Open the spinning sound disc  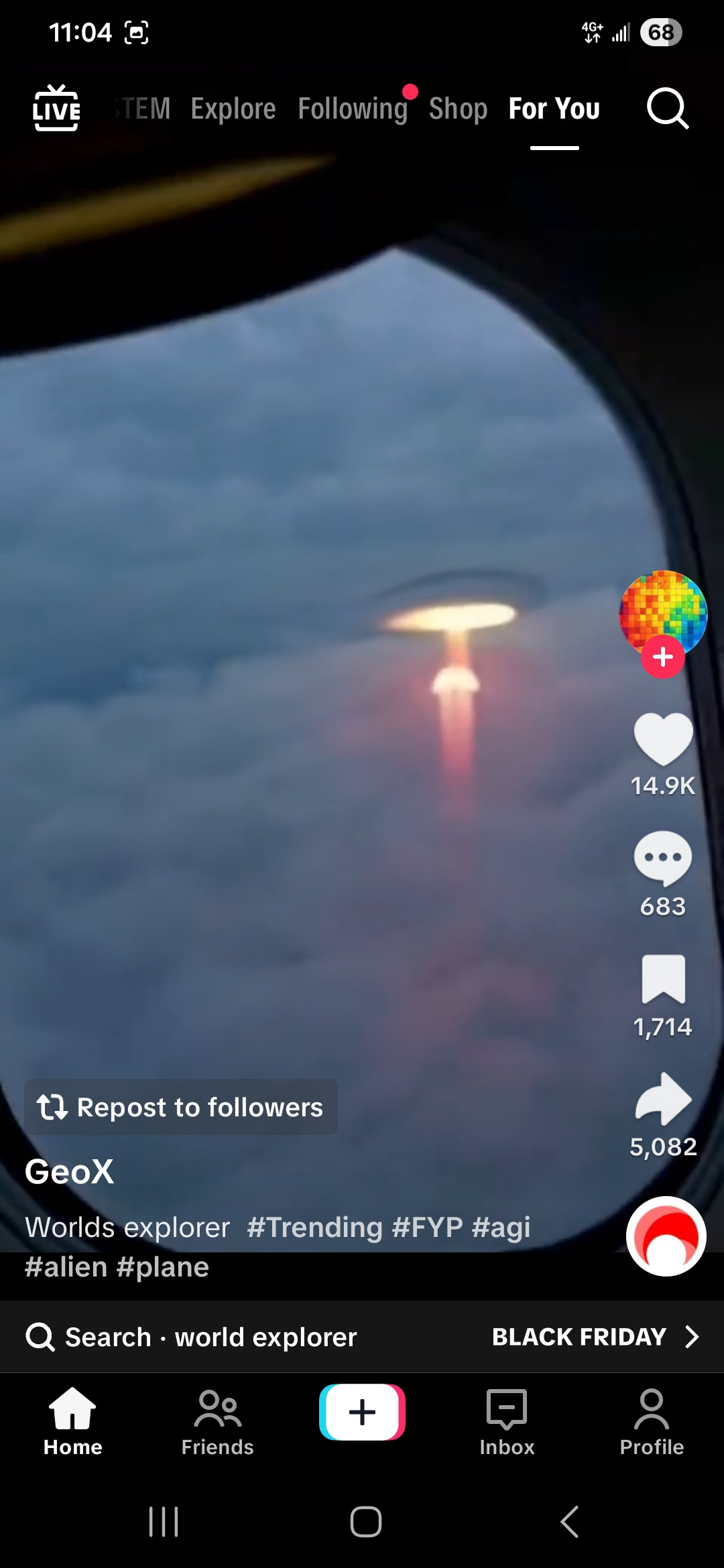[666, 1236]
